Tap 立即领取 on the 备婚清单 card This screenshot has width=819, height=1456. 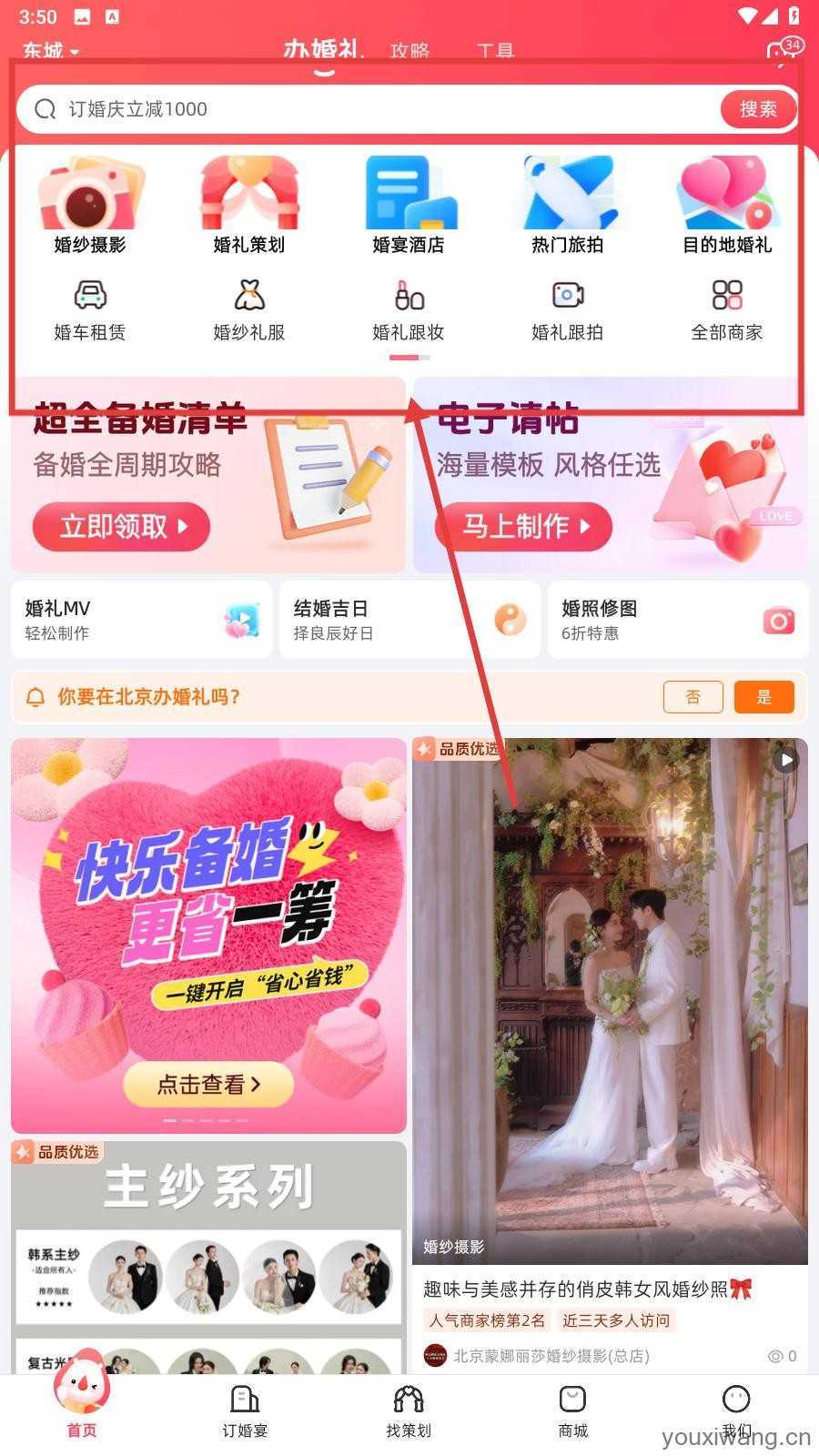point(121,526)
